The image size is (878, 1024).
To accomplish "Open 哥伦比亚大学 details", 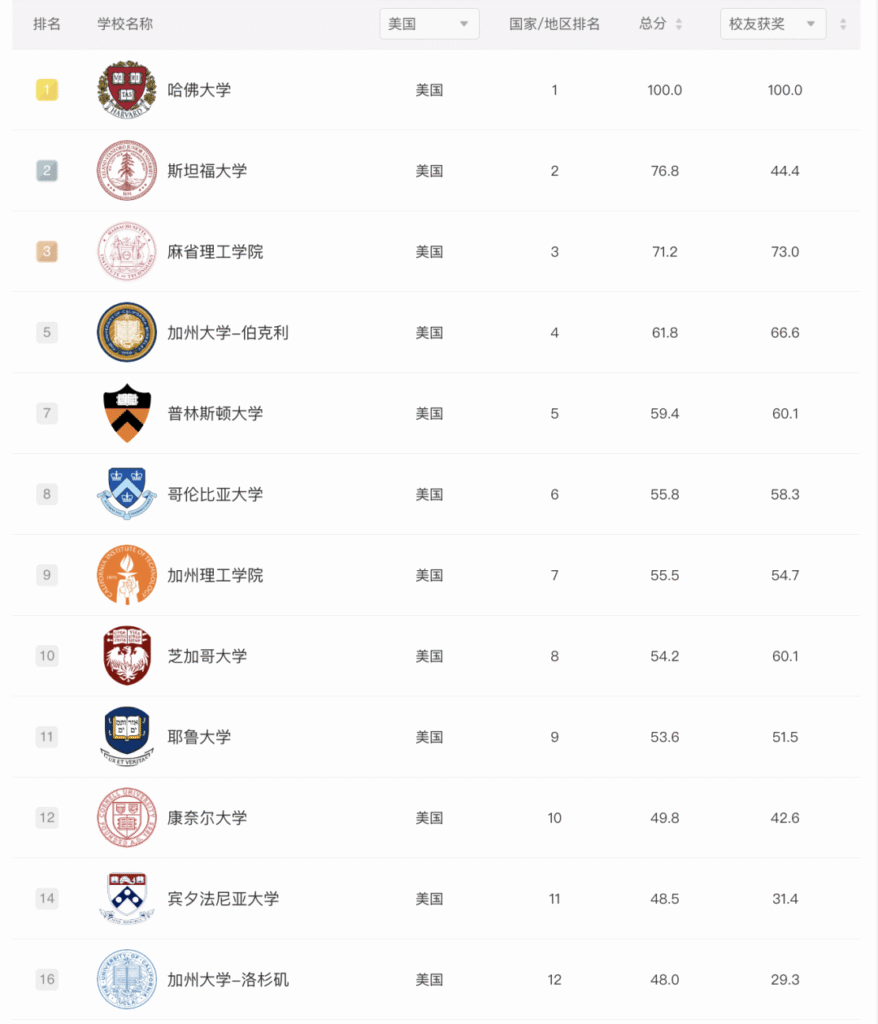I will 215,494.
